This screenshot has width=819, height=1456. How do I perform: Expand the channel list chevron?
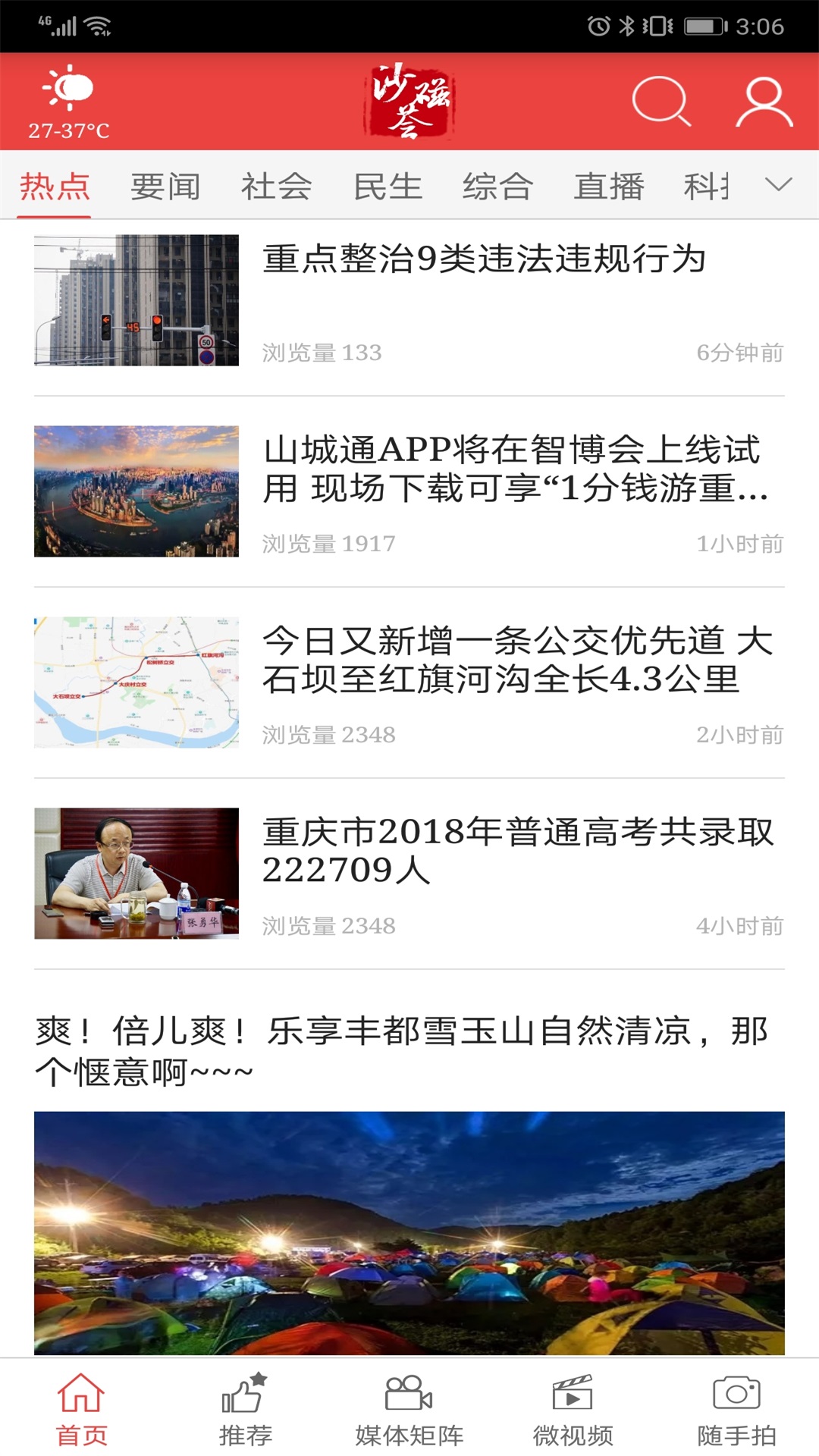coord(778,184)
